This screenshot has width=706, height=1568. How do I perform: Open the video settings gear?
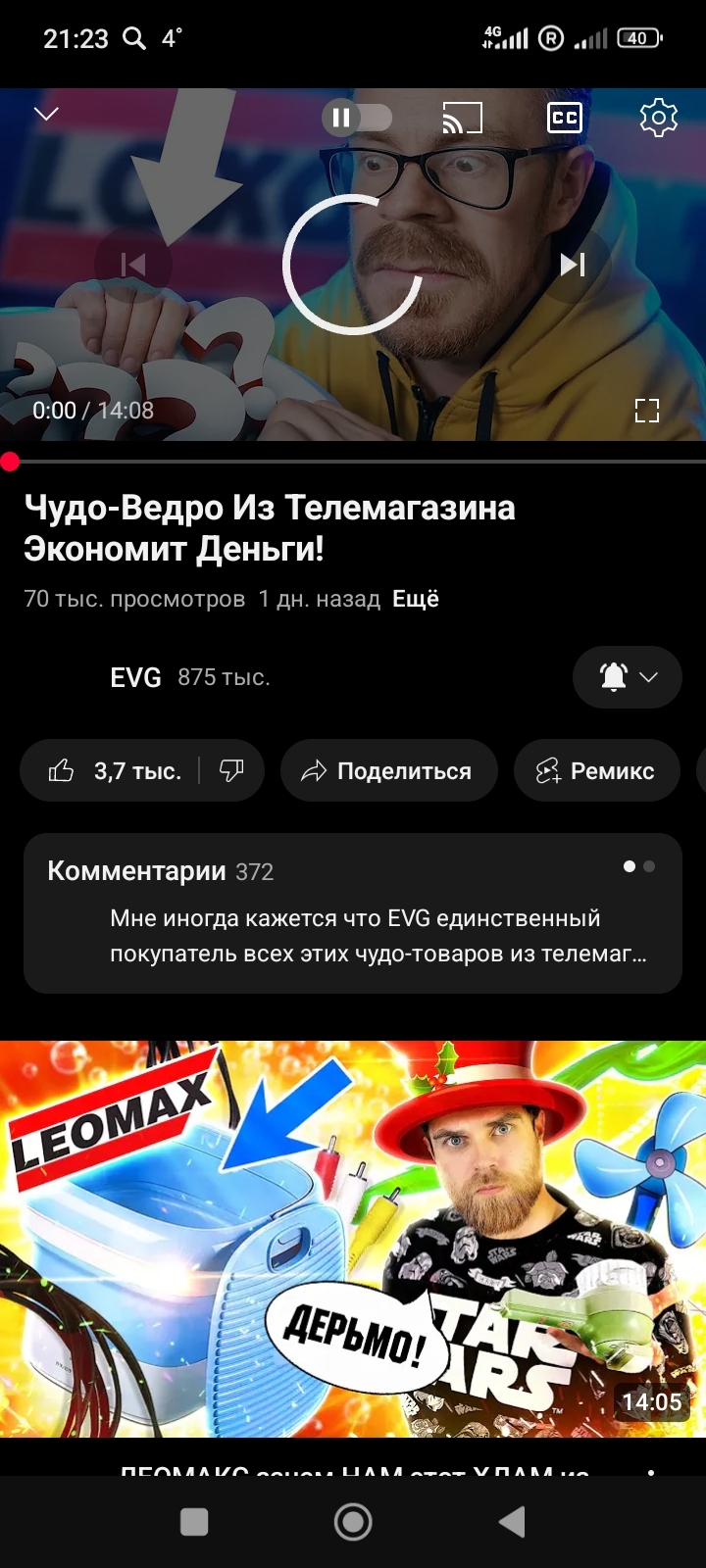coord(658,119)
